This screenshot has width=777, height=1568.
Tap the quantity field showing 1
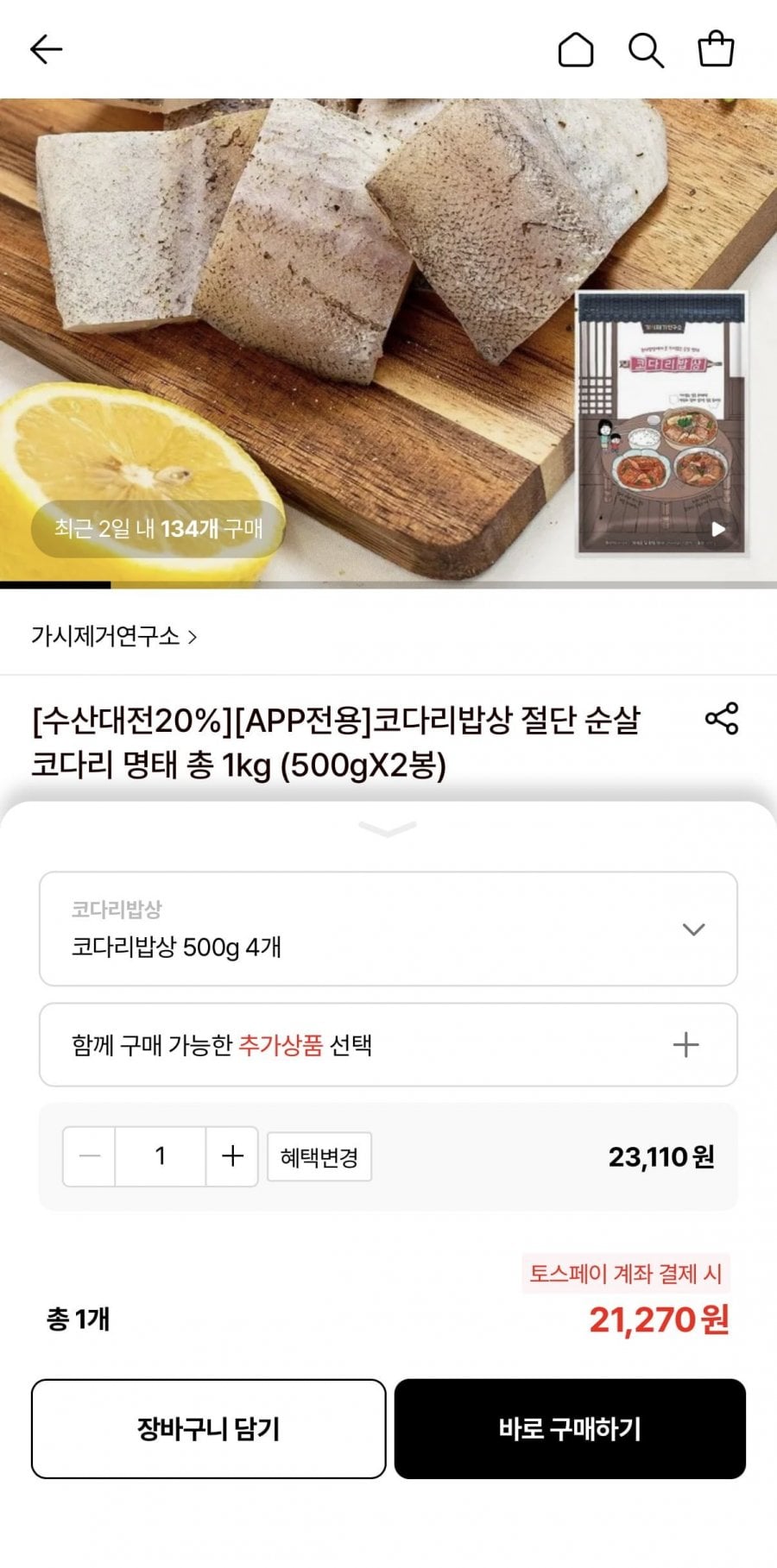tap(160, 1156)
